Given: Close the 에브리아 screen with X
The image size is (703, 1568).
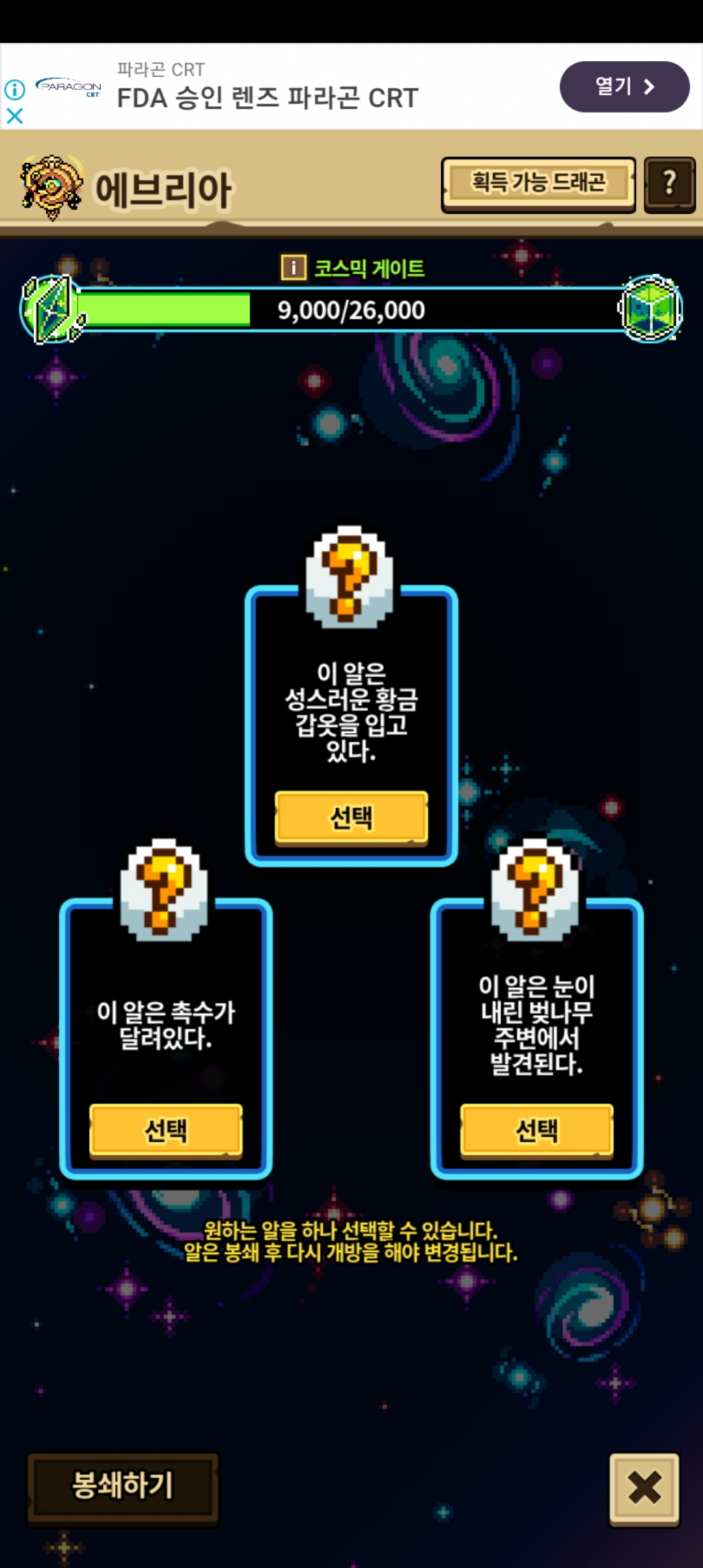Looking at the screenshot, I should click(x=644, y=1489).
